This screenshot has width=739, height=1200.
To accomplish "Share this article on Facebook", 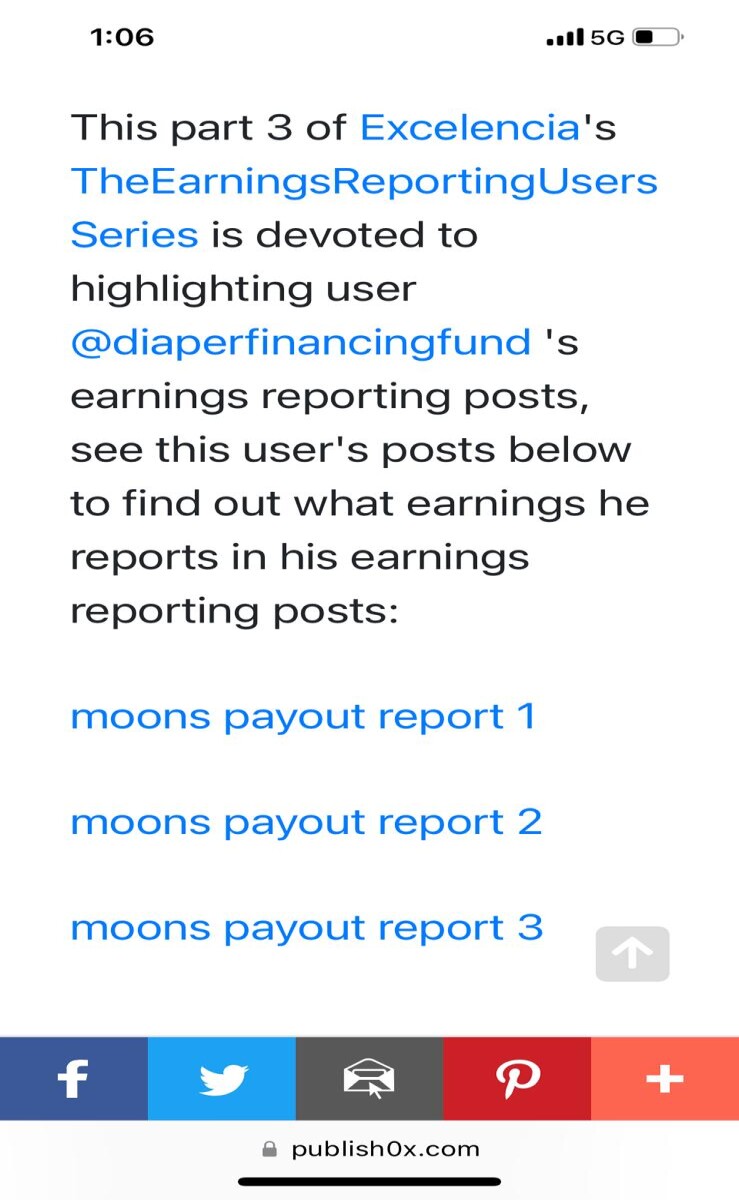I will coord(74,1079).
